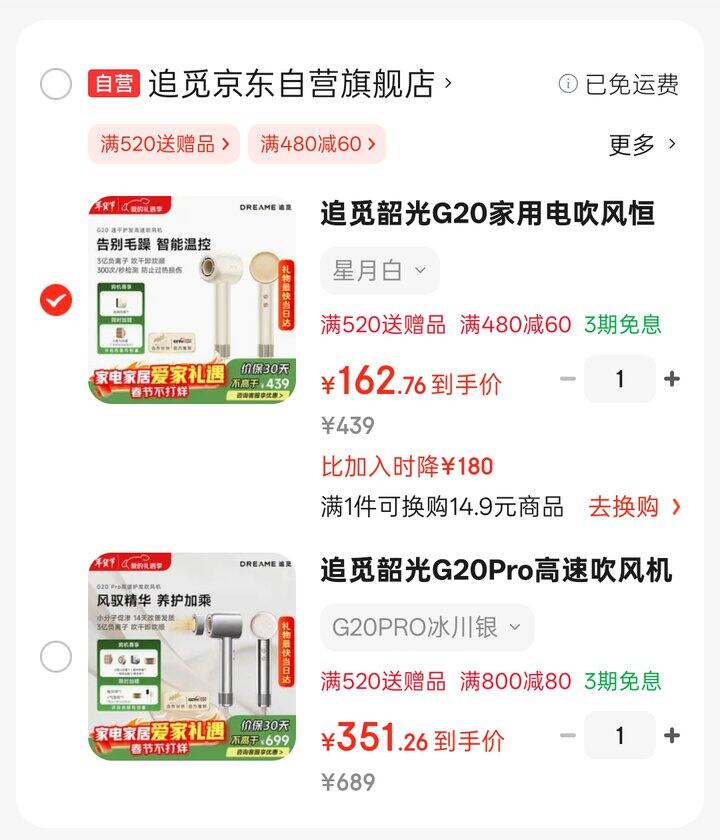Open the 星月白 color option dropdown
Screen dimensions: 720x840
(380, 270)
